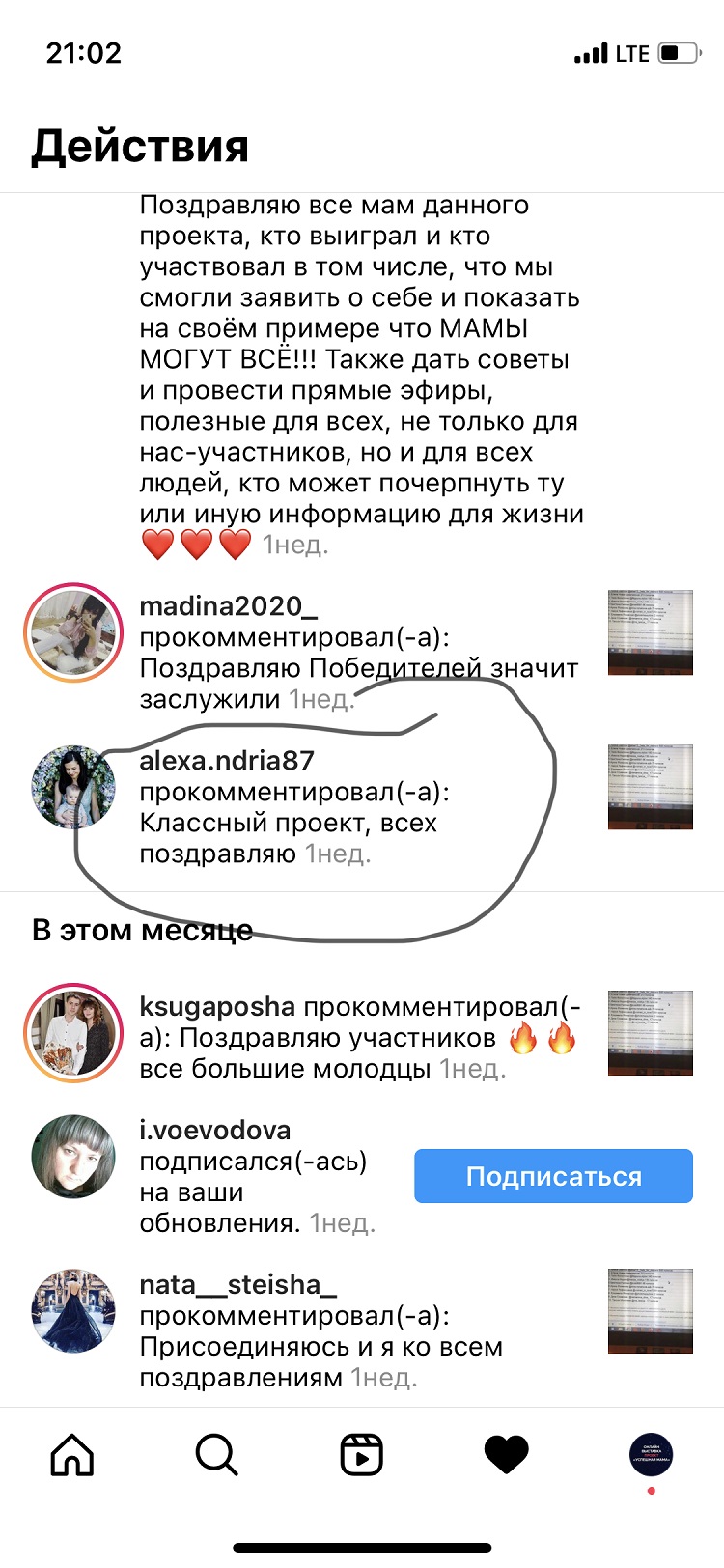Open the Reels tab
724x1568 pixels.
coord(362,1454)
